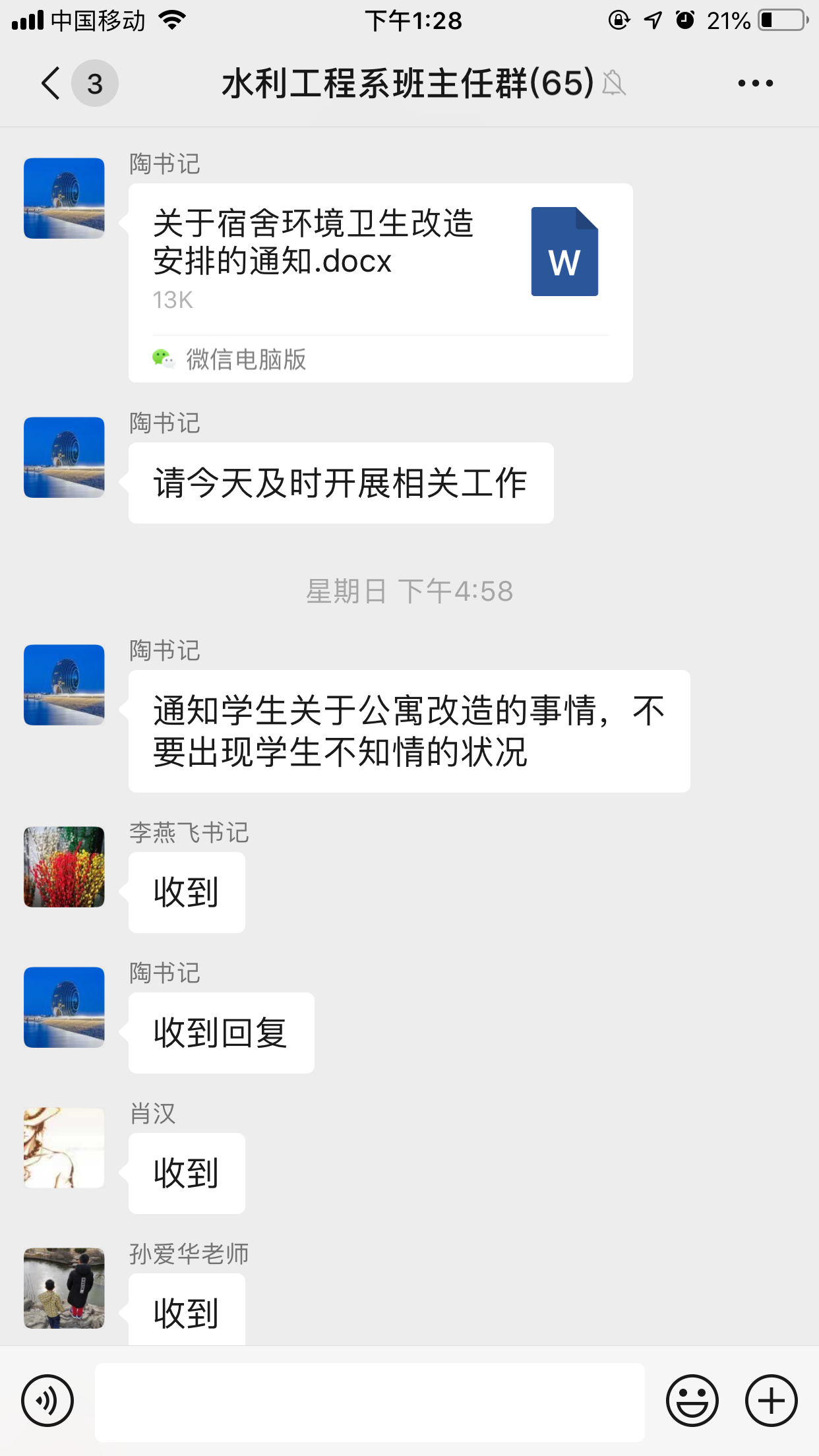The height and width of the screenshot is (1456, 819).
Task: Tap the message text field
Action: (x=369, y=1401)
